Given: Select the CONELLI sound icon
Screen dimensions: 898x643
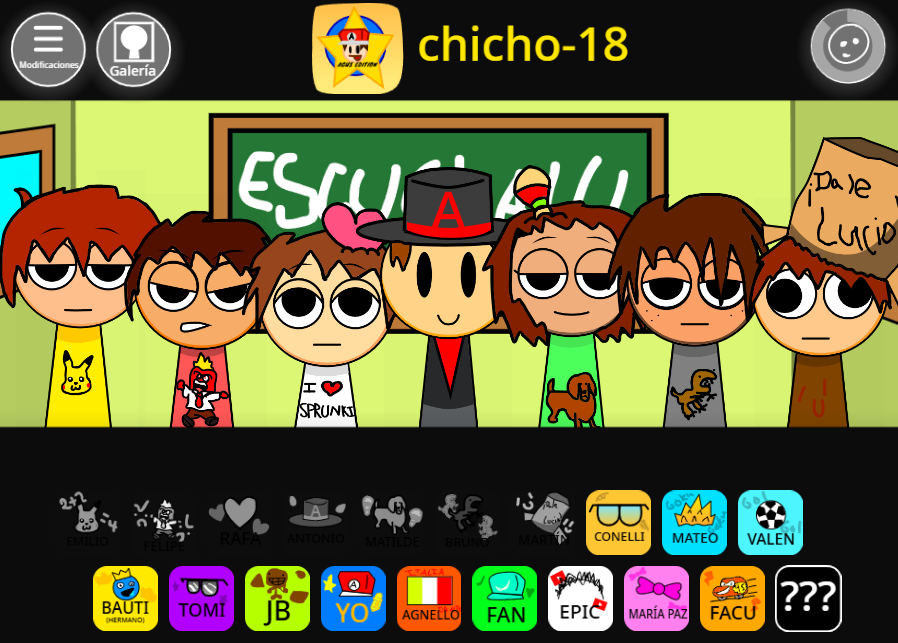Looking at the screenshot, I should 618,522.
